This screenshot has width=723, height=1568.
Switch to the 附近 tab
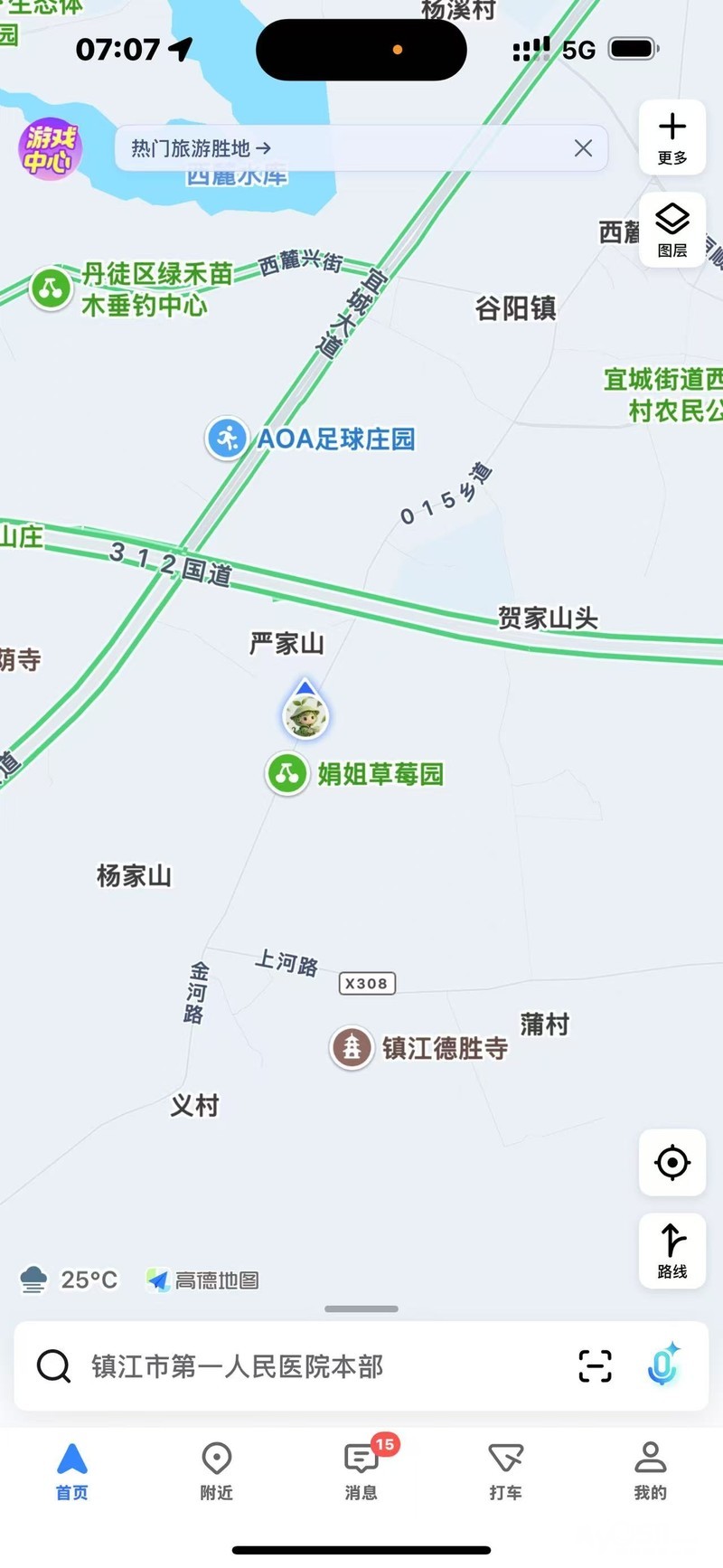click(217, 1470)
